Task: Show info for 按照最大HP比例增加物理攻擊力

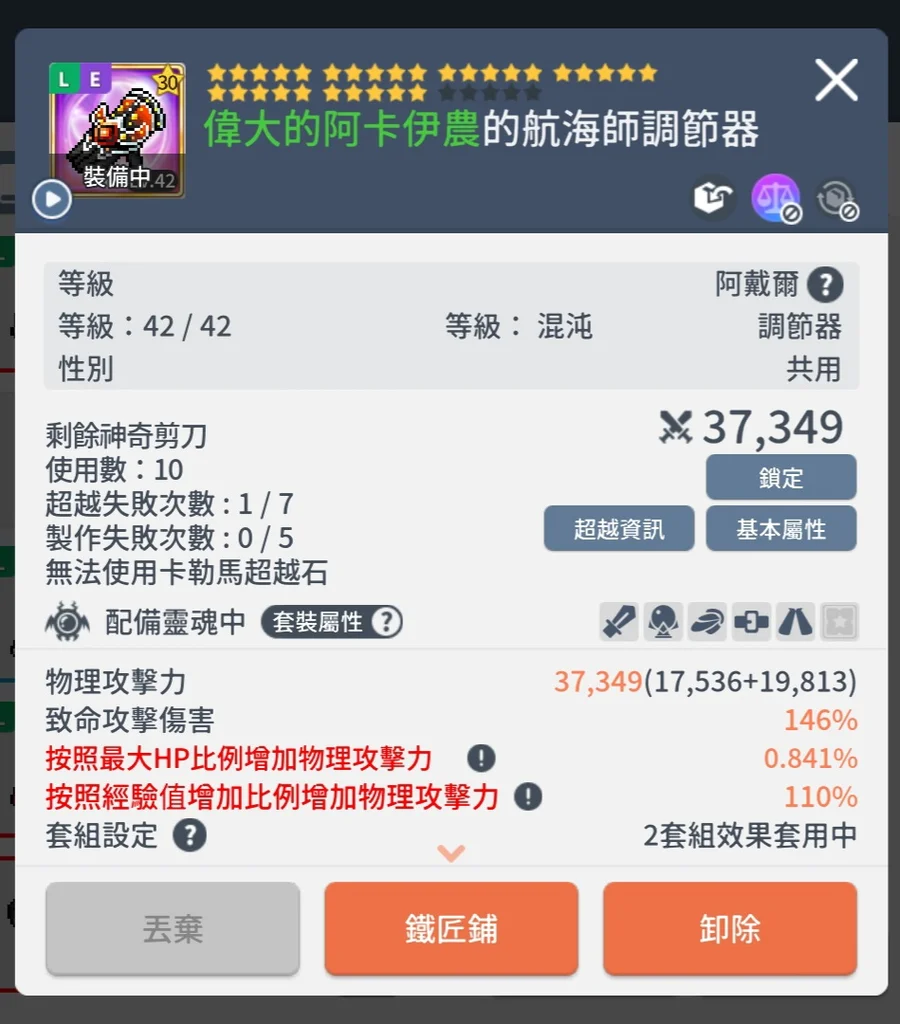Action: [x=481, y=758]
